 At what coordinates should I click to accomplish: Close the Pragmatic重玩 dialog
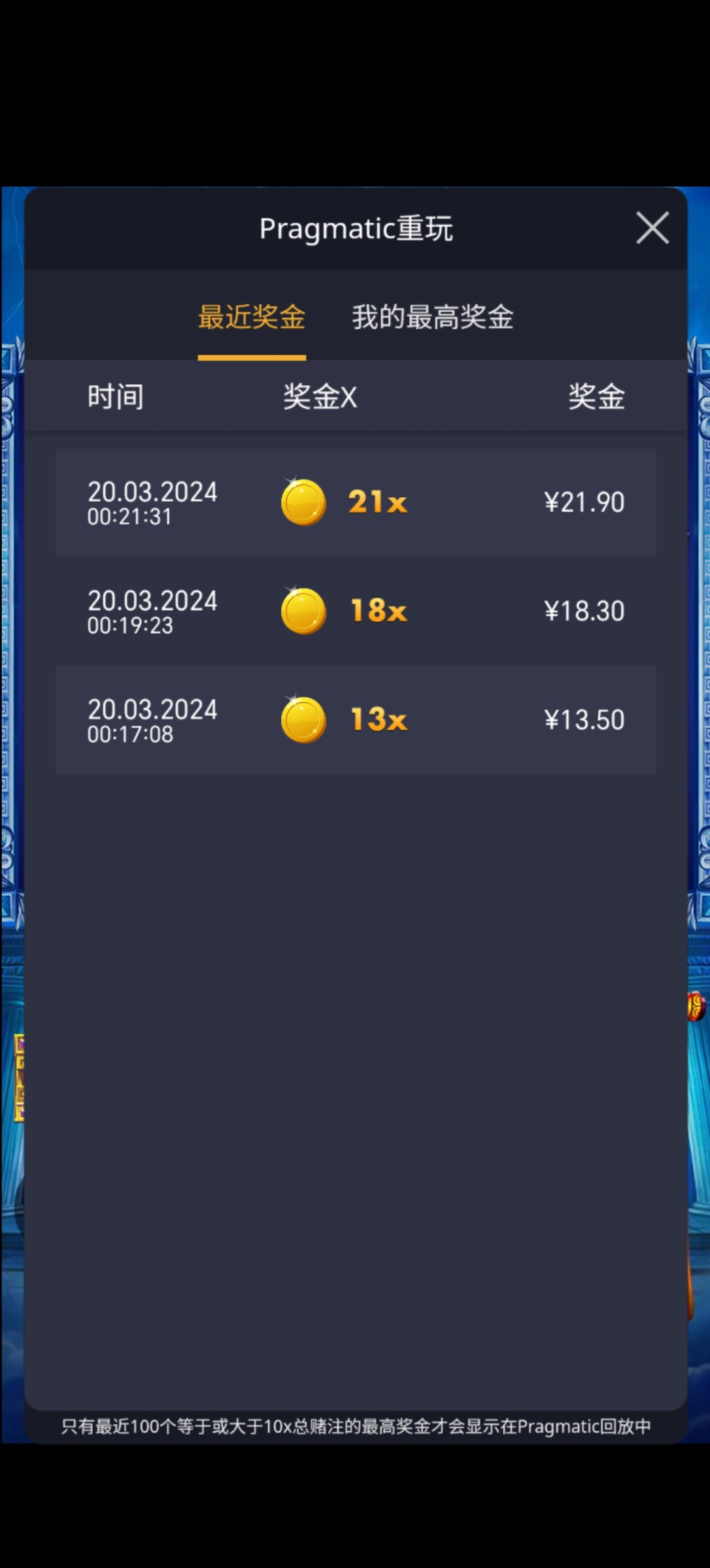click(652, 228)
